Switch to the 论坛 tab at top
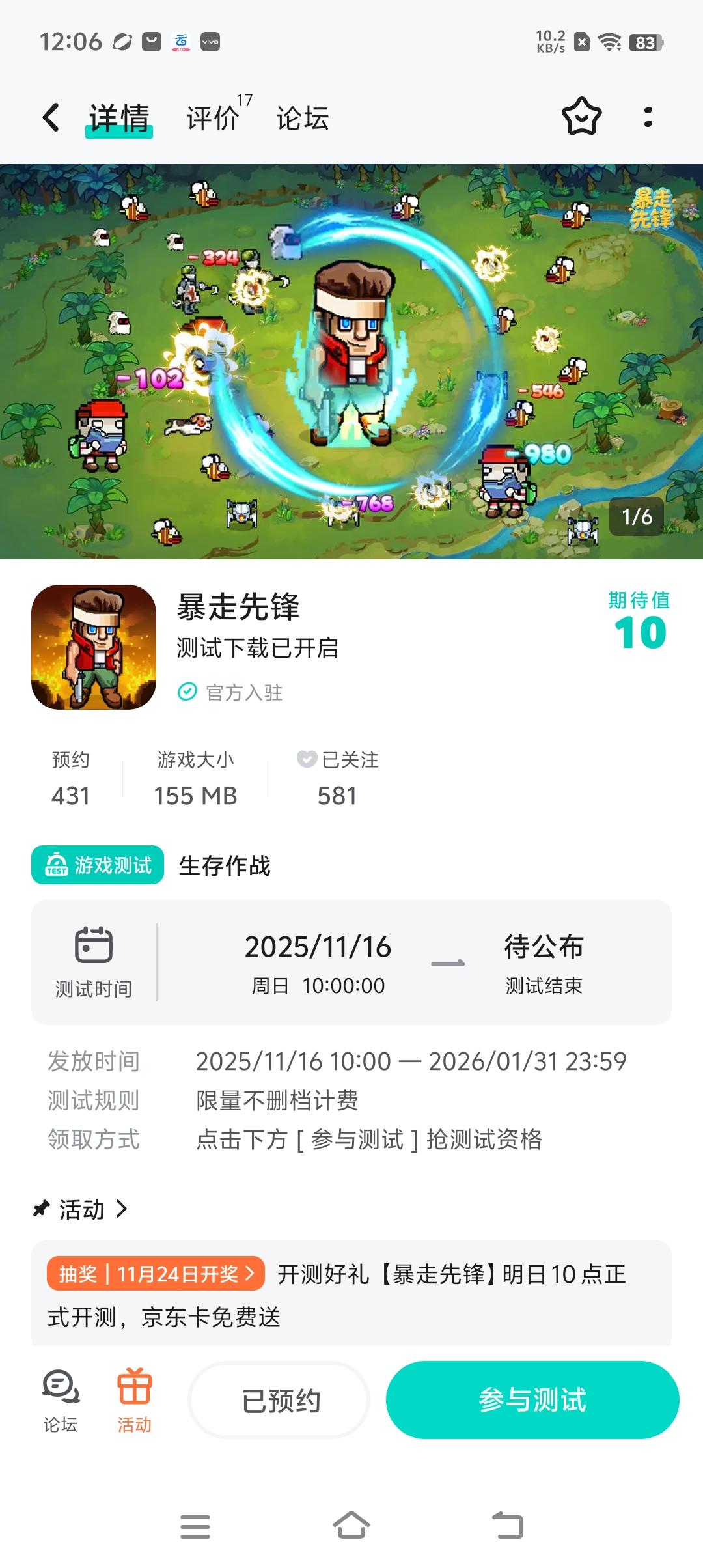The image size is (703, 1568). tap(302, 119)
